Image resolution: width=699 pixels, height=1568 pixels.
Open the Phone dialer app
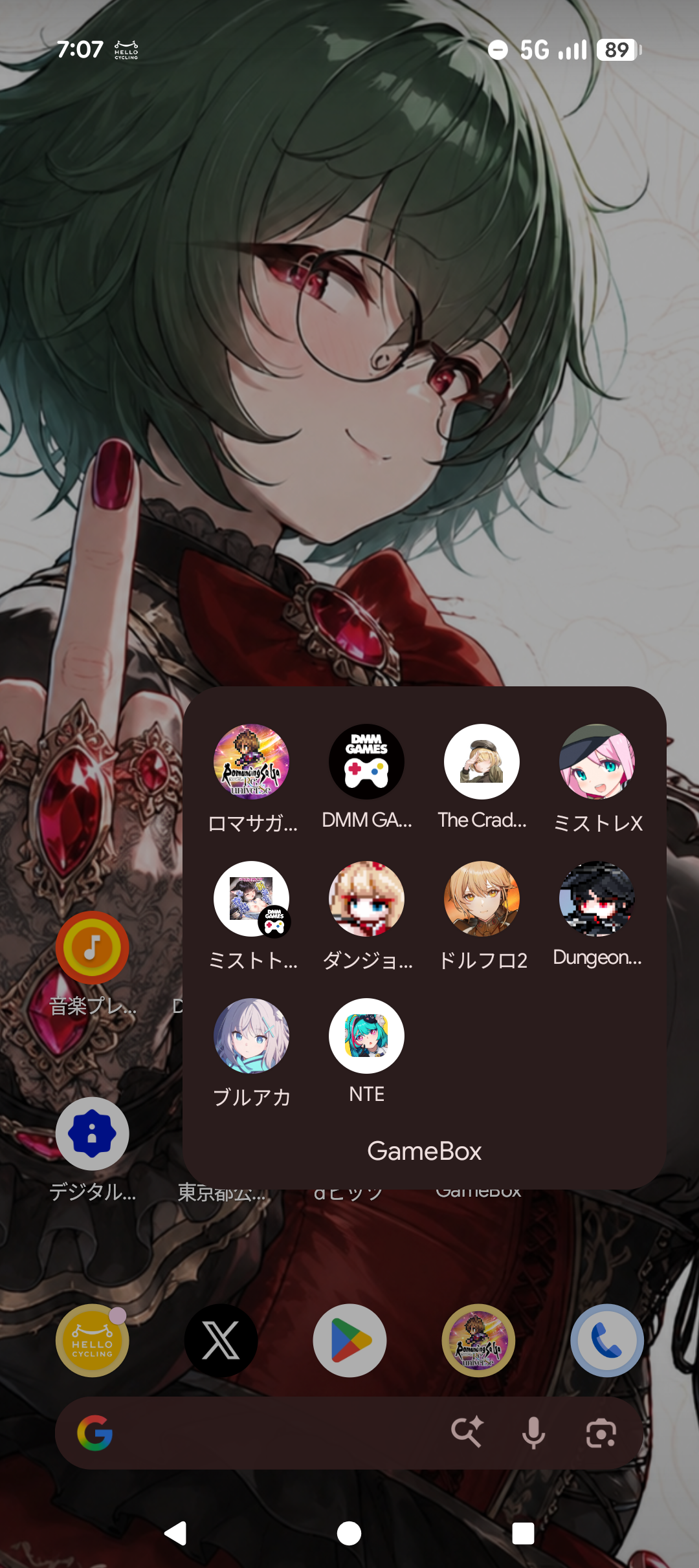point(607,1340)
